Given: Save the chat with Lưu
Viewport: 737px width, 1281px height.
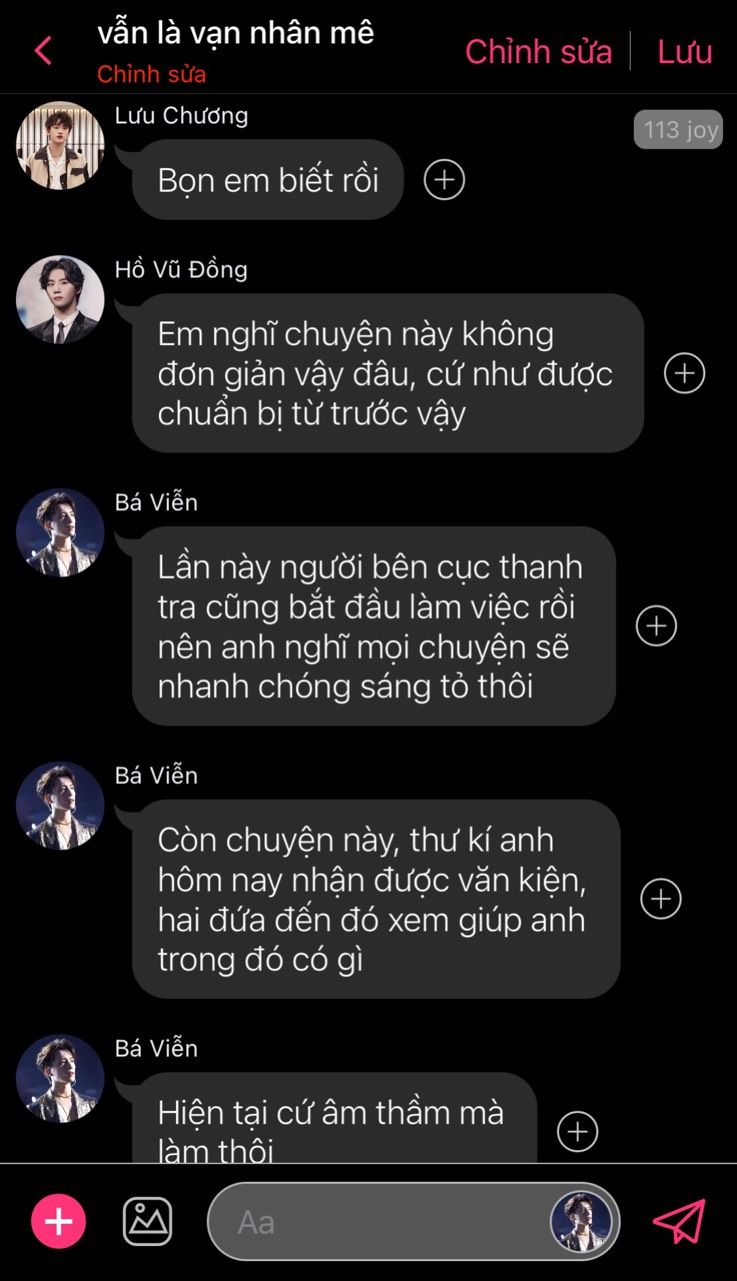Looking at the screenshot, I should (x=684, y=51).
